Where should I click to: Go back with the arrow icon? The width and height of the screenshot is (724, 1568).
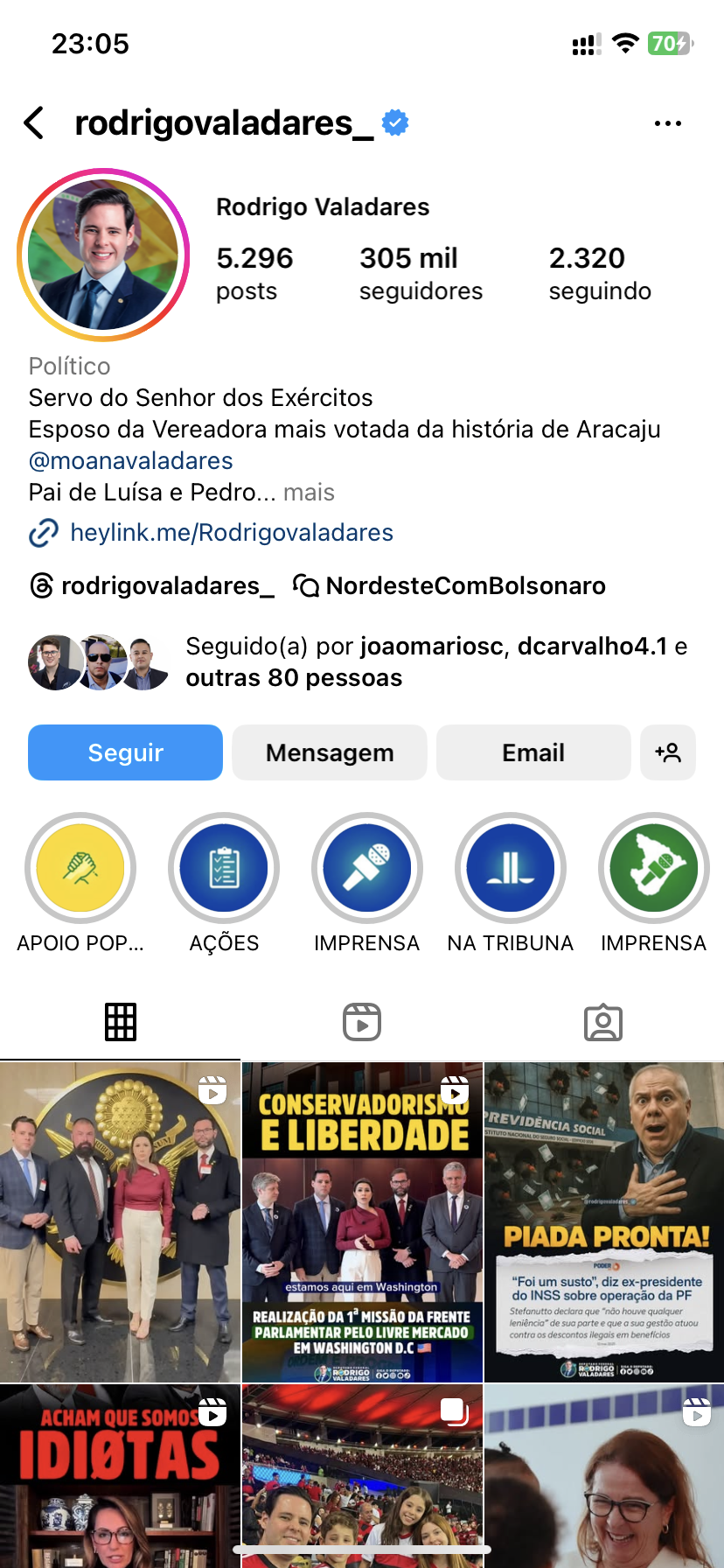(x=34, y=123)
